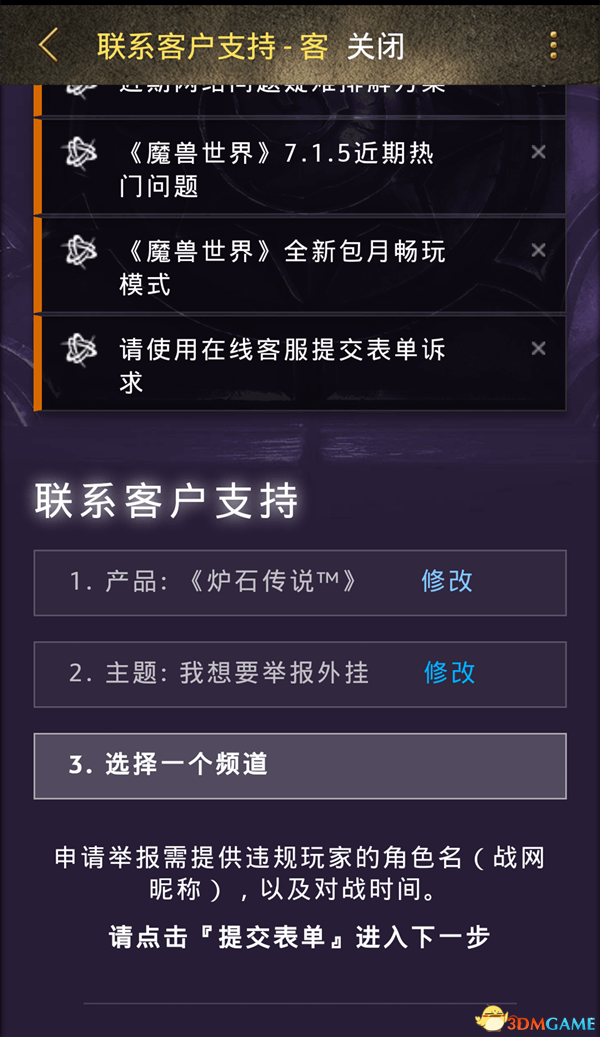Dismiss the 在线客服提交表单 notice

pos(538,348)
